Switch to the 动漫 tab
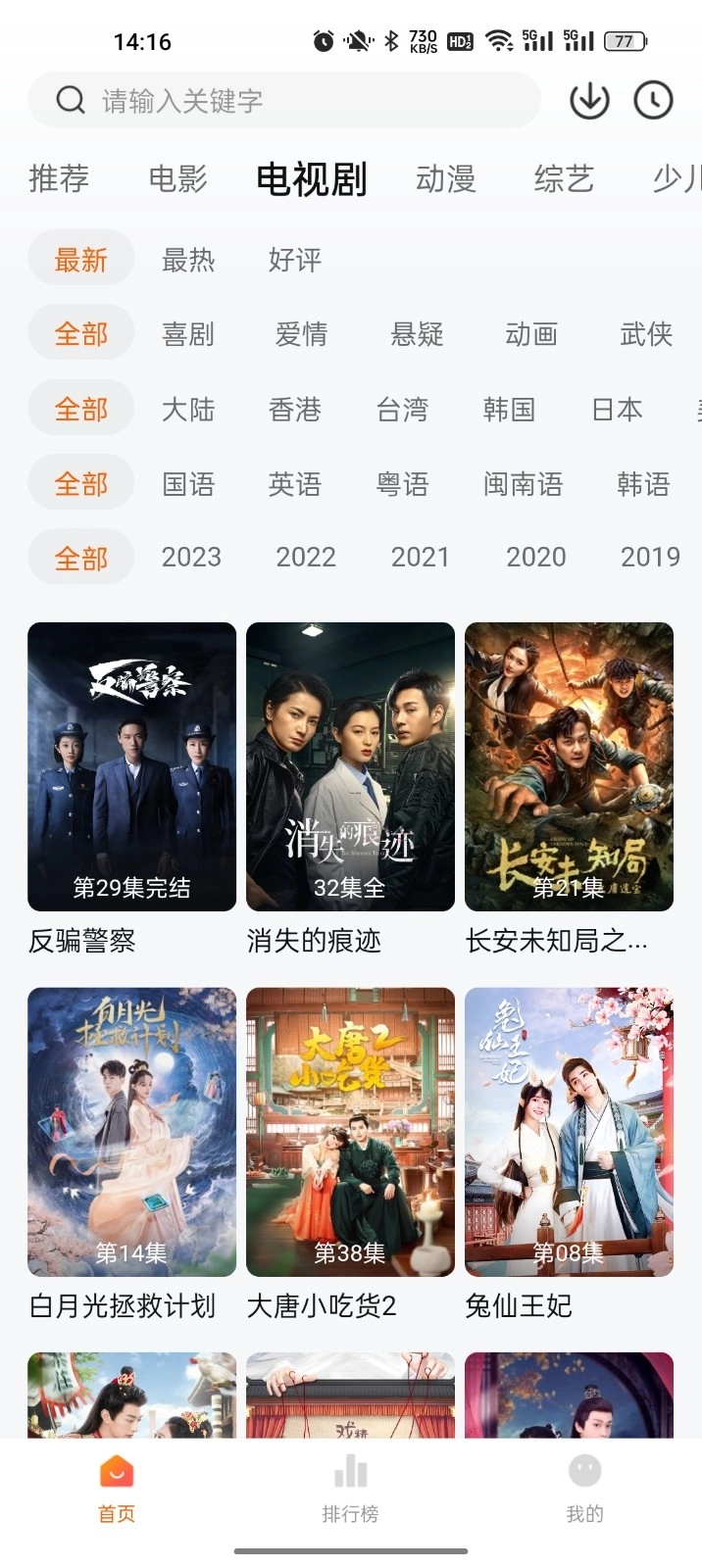 click(x=445, y=179)
